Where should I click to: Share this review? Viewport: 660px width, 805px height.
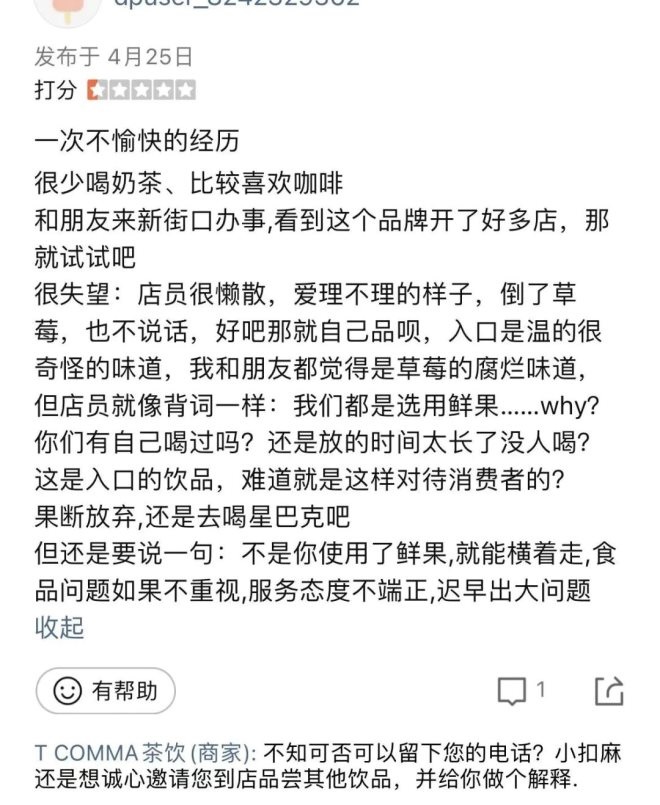pos(609,690)
